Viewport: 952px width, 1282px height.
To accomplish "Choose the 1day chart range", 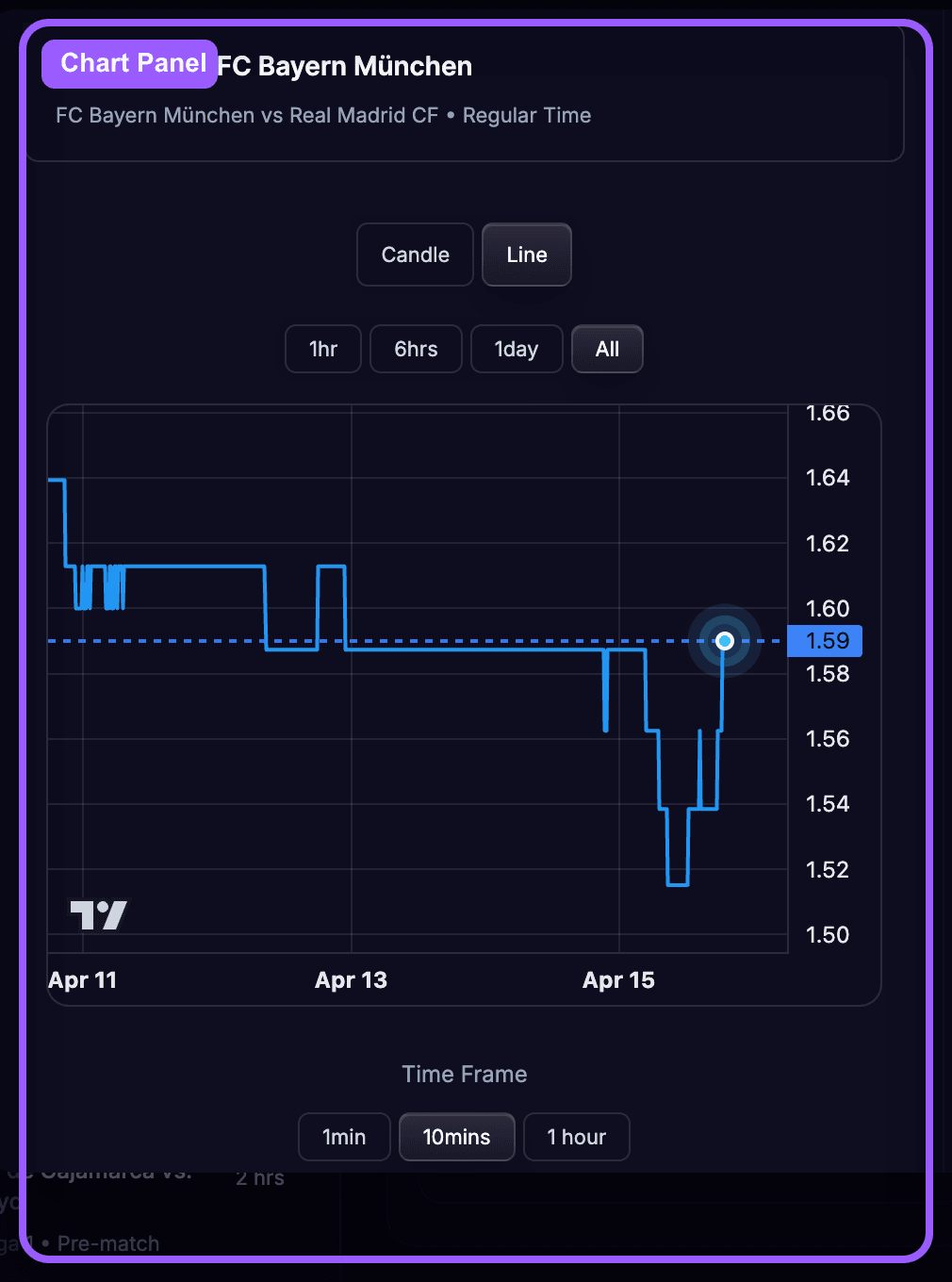I will [517, 349].
